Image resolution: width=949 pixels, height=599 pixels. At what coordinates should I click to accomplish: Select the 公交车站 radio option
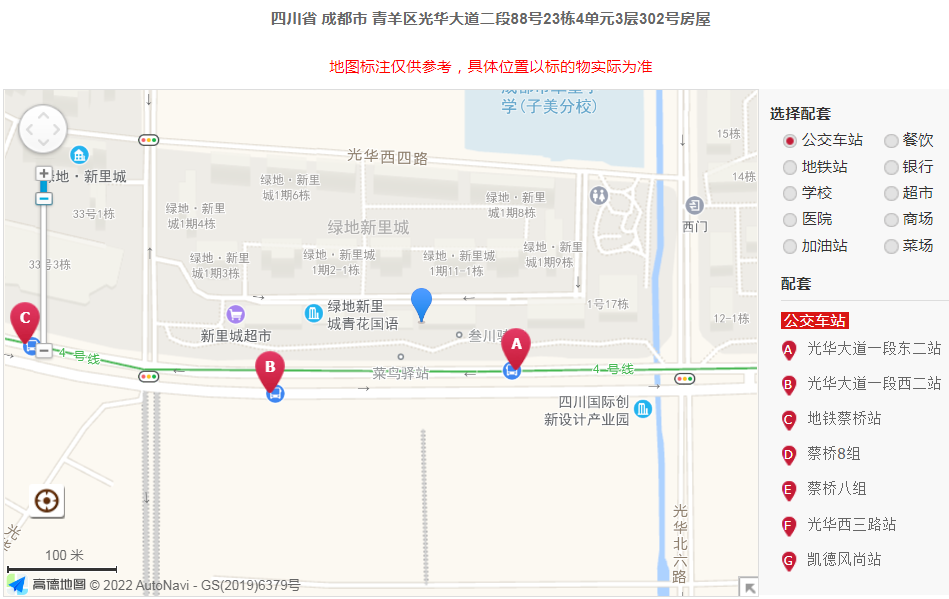coord(790,141)
